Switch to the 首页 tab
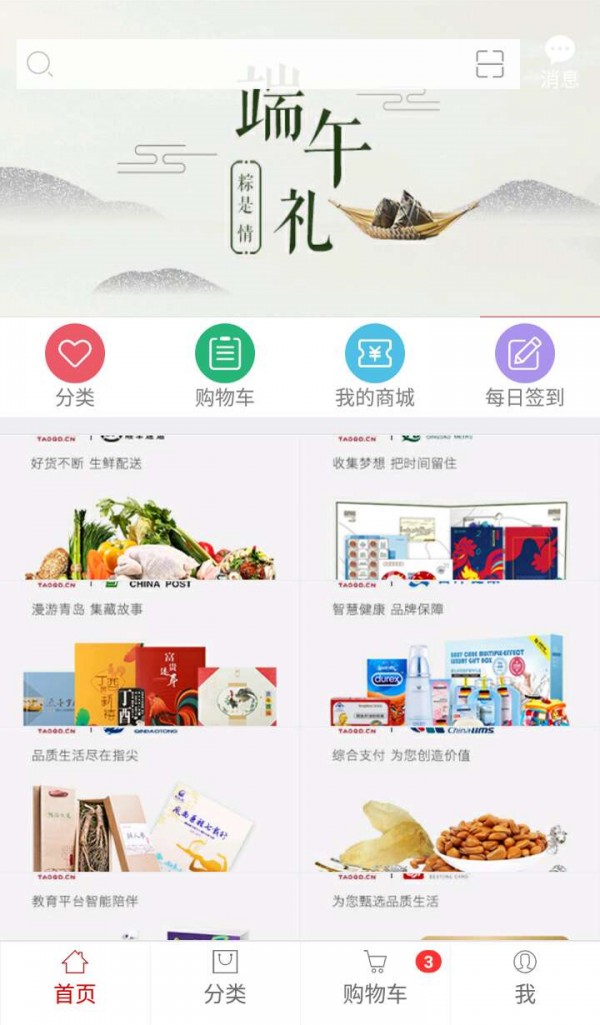 point(75,978)
